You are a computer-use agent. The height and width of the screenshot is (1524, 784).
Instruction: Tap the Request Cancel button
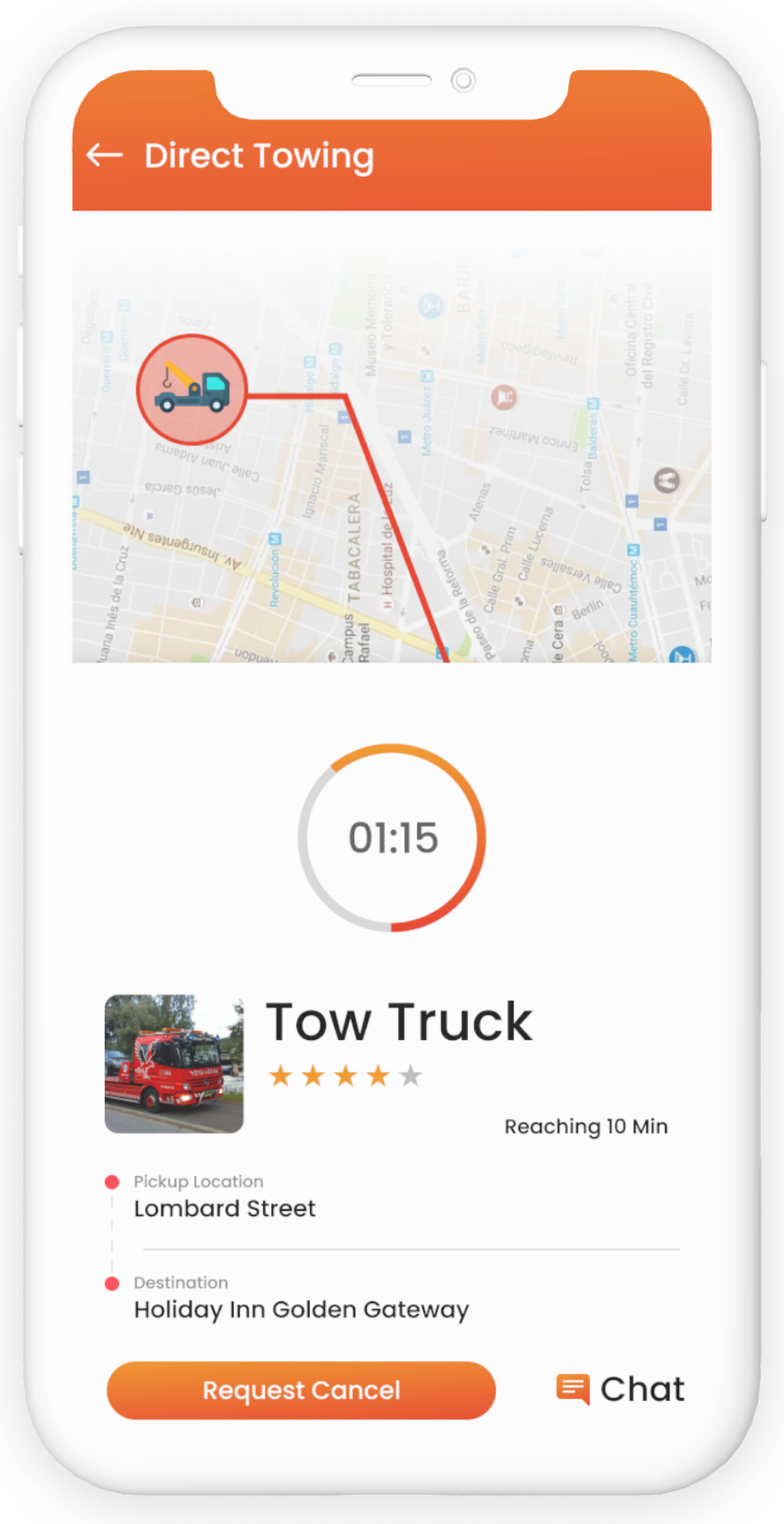coord(301,1390)
